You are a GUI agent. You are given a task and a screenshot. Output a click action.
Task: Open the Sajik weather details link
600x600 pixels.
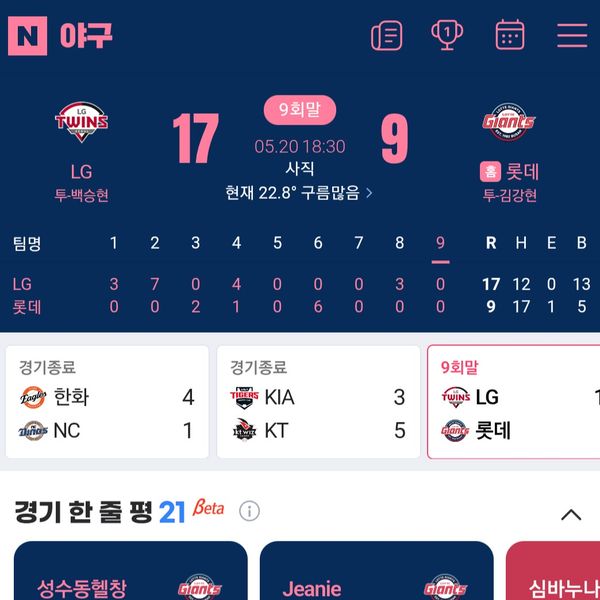[x=299, y=193]
